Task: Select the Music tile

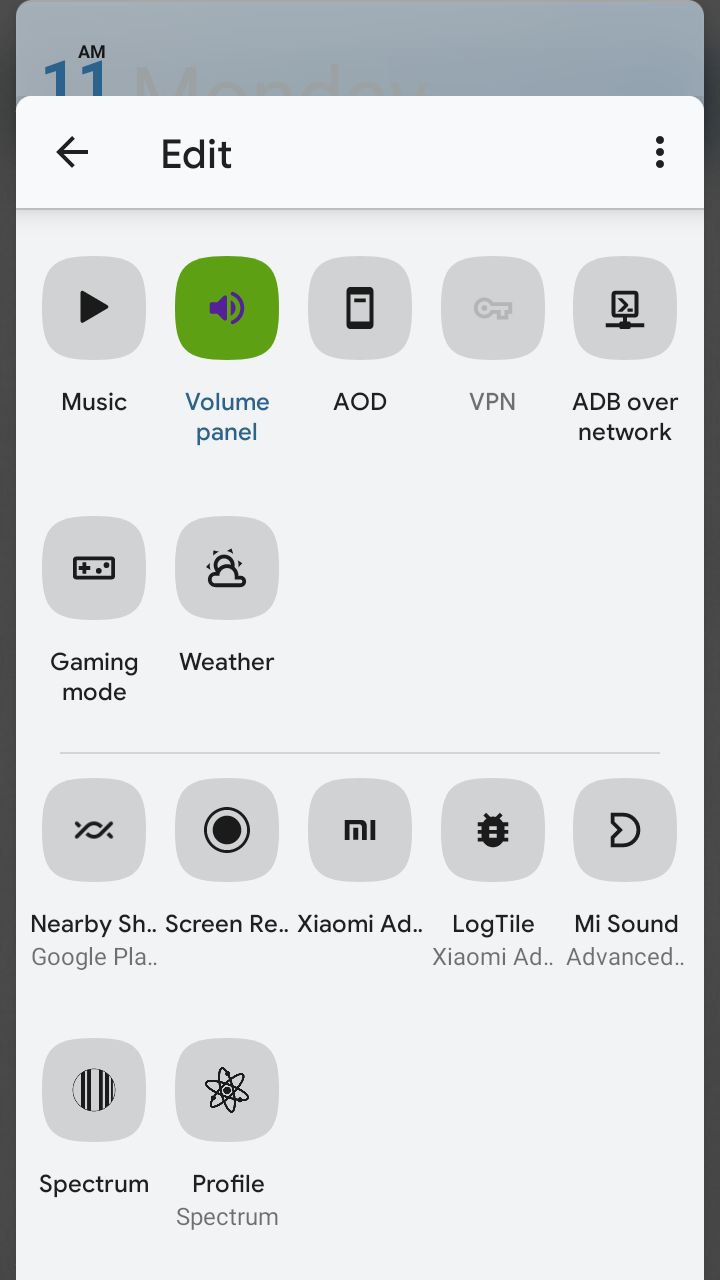Action: [x=94, y=308]
